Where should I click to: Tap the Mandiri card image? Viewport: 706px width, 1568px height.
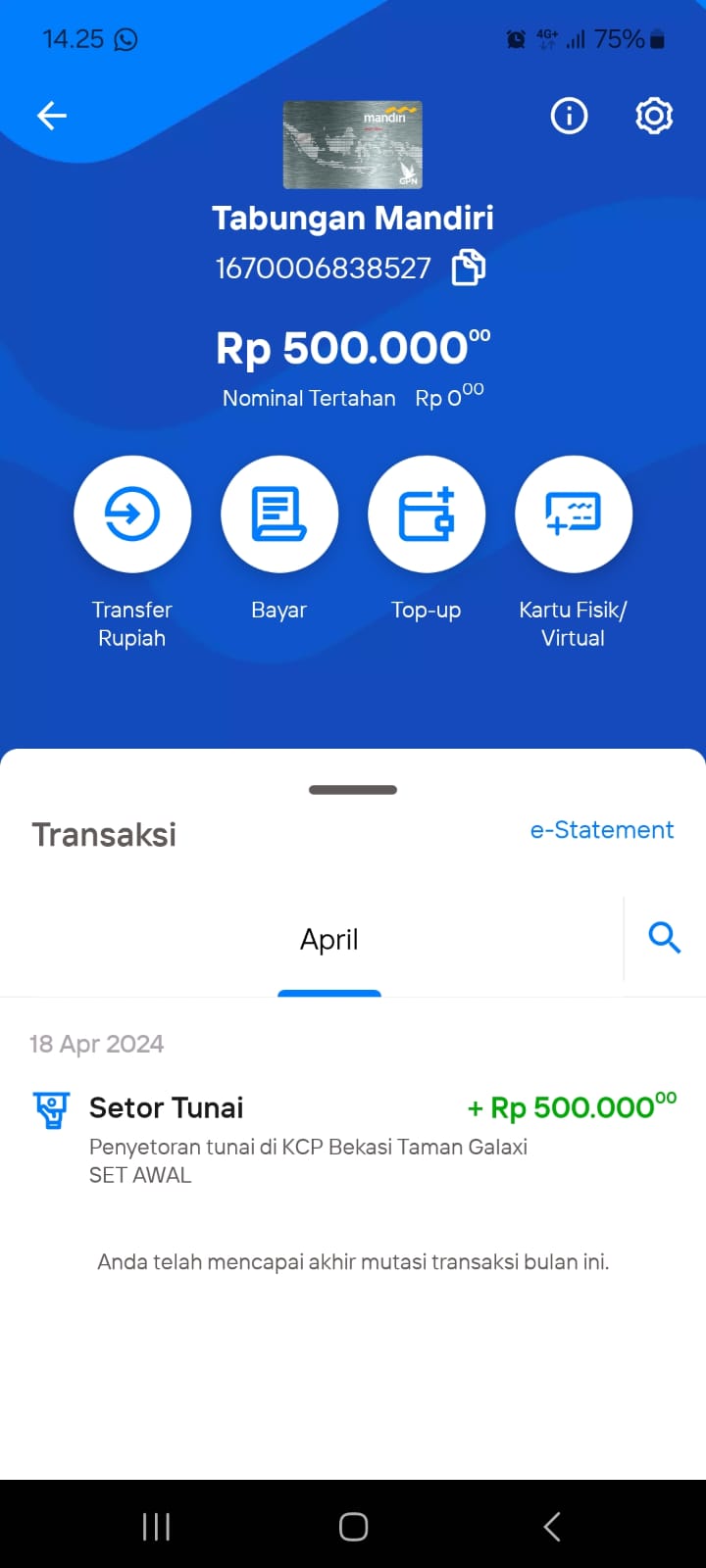[x=353, y=145]
